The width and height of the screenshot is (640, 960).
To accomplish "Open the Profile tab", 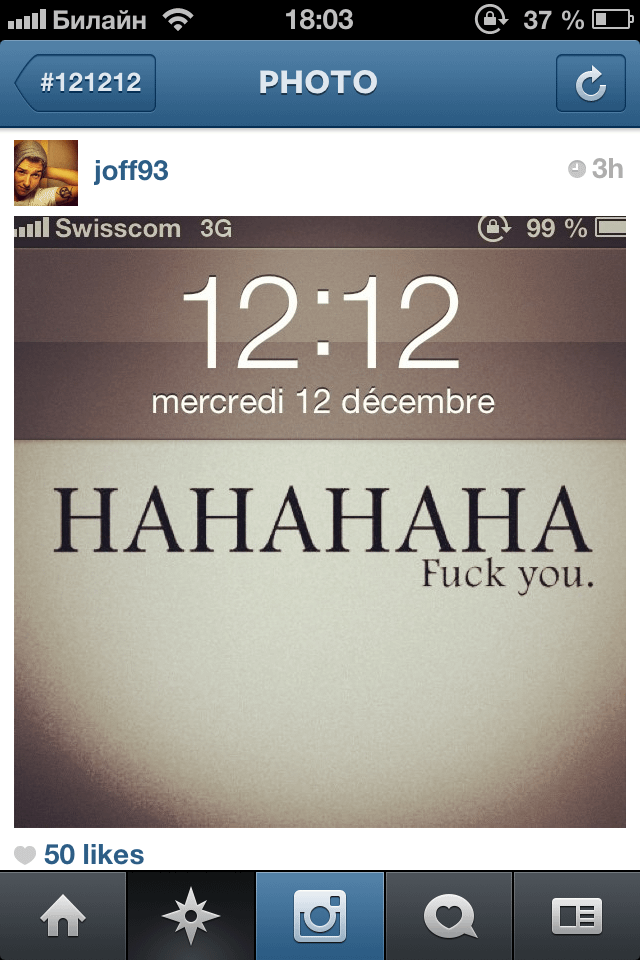I will click(577, 916).
